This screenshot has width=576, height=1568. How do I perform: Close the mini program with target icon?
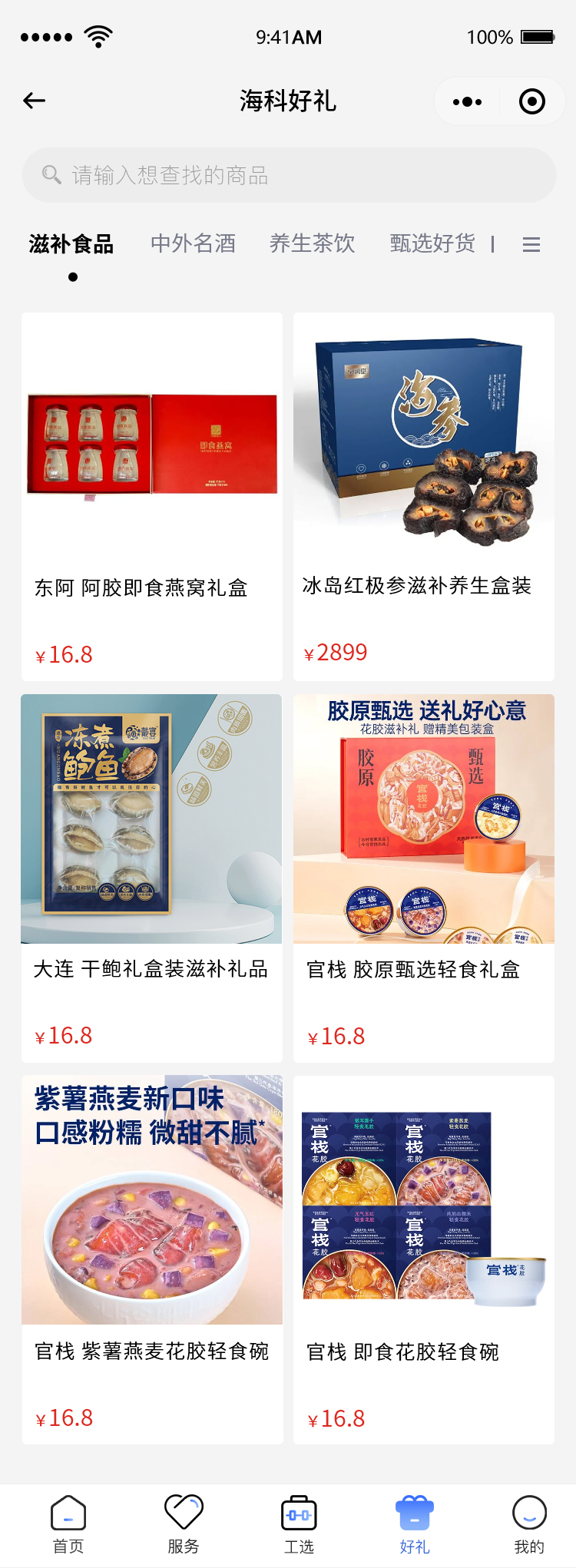click(531, 101)
